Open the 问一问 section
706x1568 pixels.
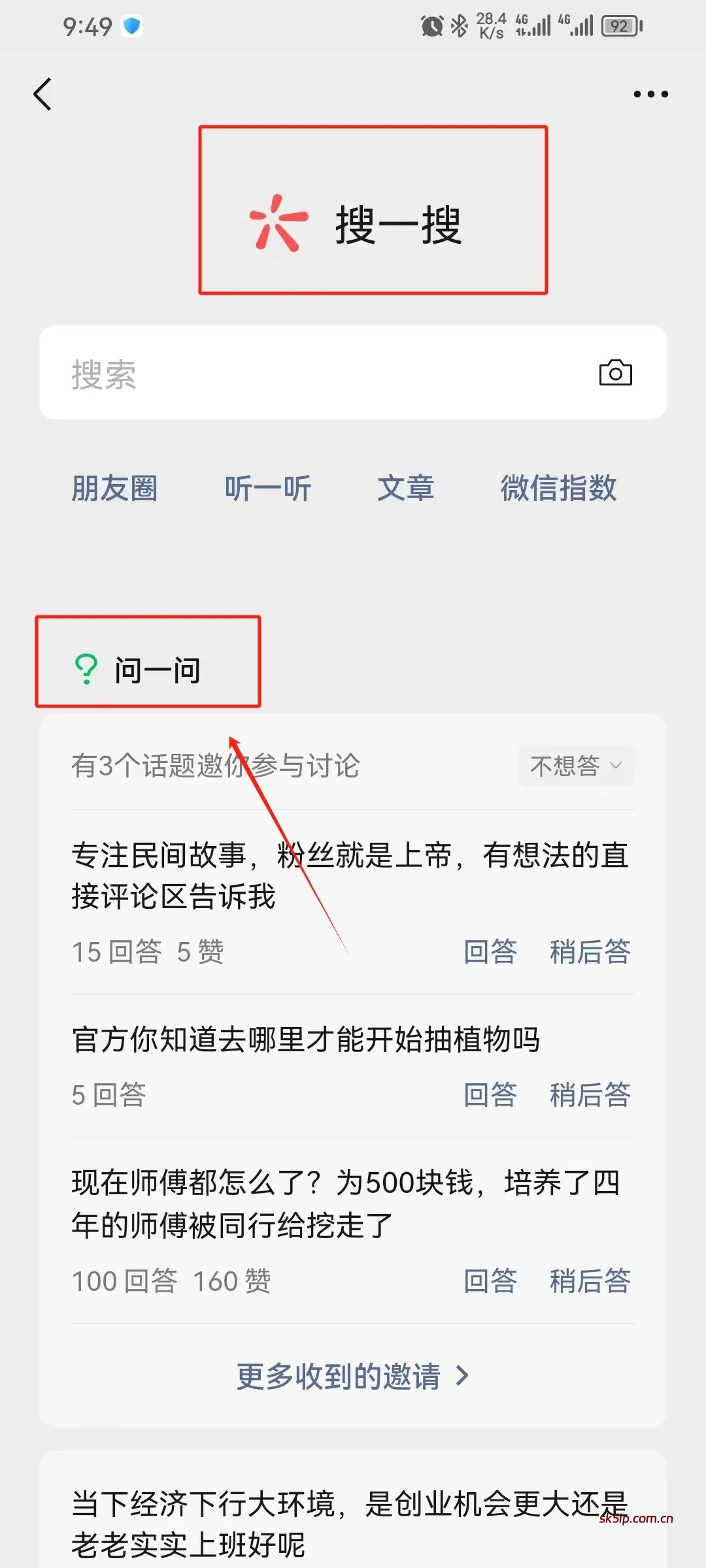[148, 670]
